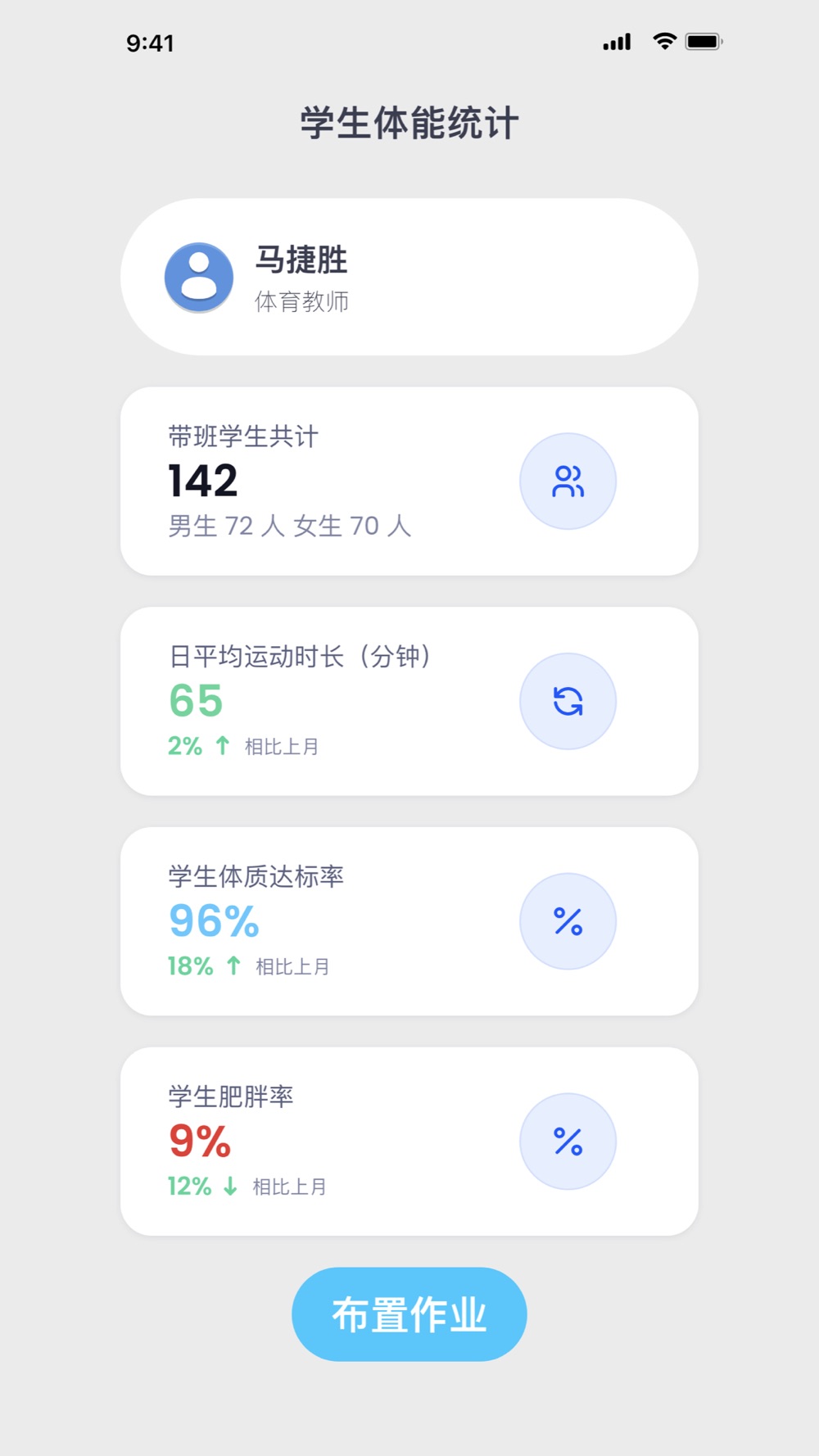Refresh the 日平均运动时长 statistic
Viewport: 819px width, 1456px height.
568,701
